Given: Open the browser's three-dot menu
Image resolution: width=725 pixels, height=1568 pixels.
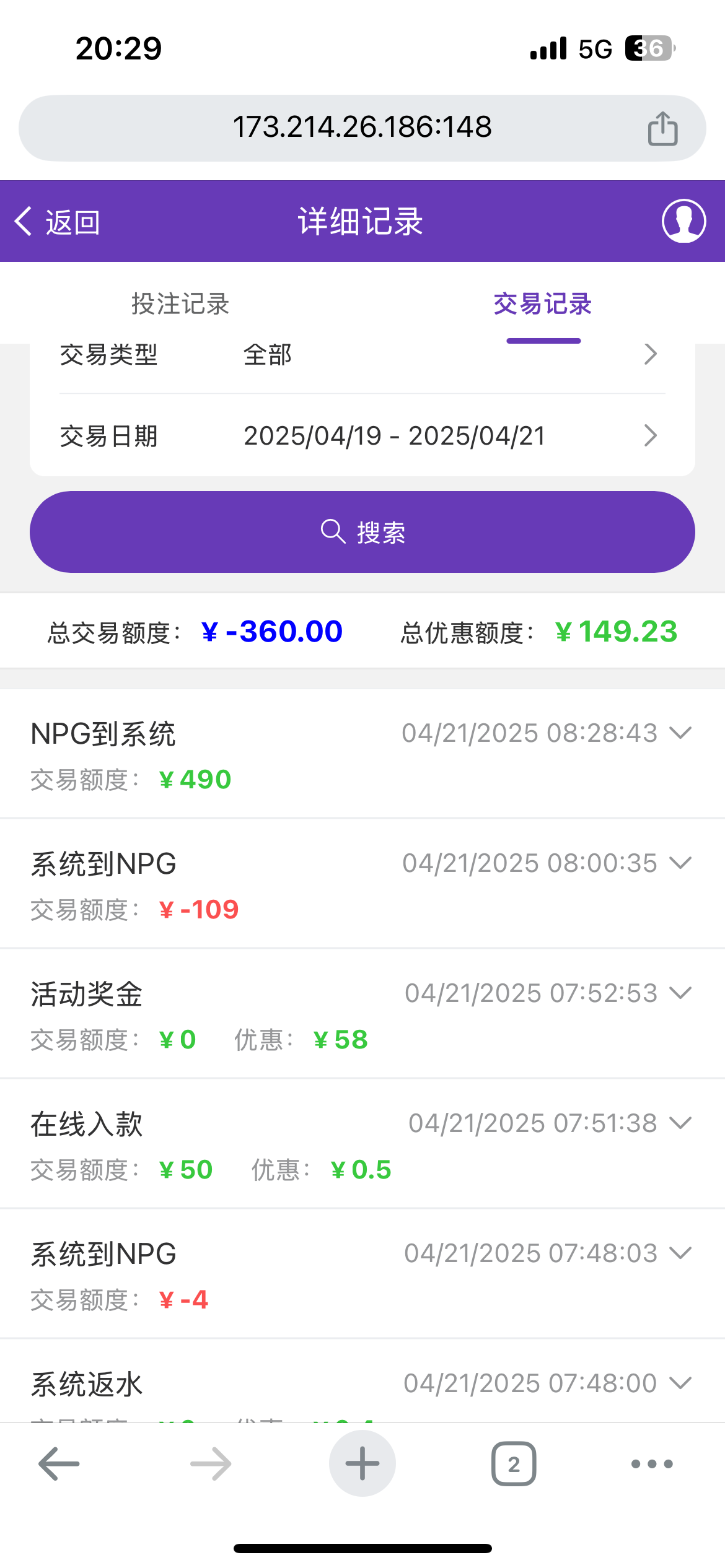Looking at the screenshot, I should point(651,1464).
